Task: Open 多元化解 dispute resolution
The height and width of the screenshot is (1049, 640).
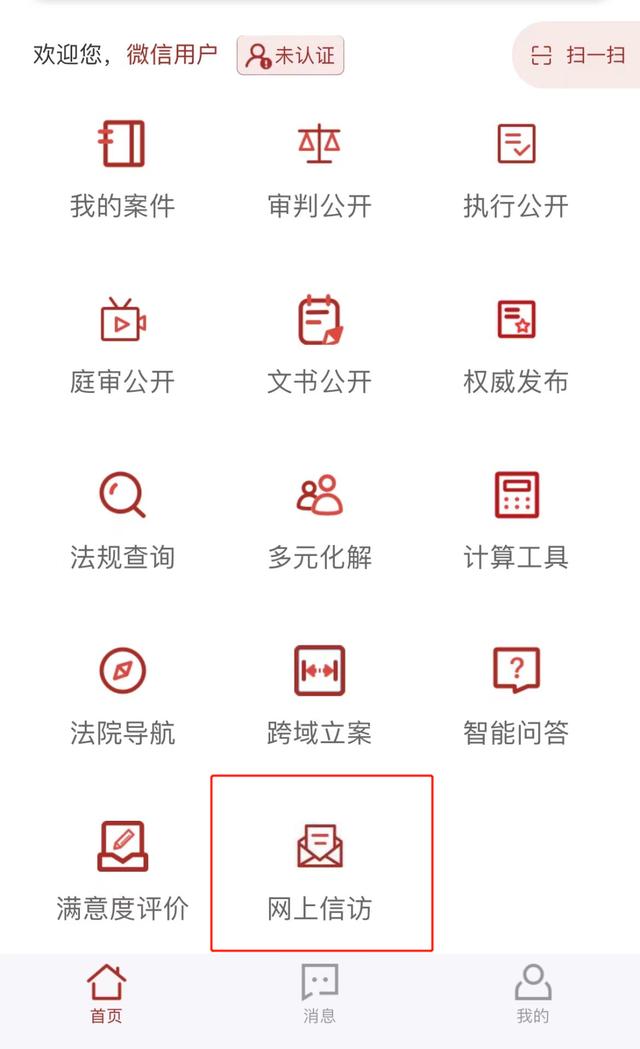Action: pyautogui.click(x=319, y=519)
